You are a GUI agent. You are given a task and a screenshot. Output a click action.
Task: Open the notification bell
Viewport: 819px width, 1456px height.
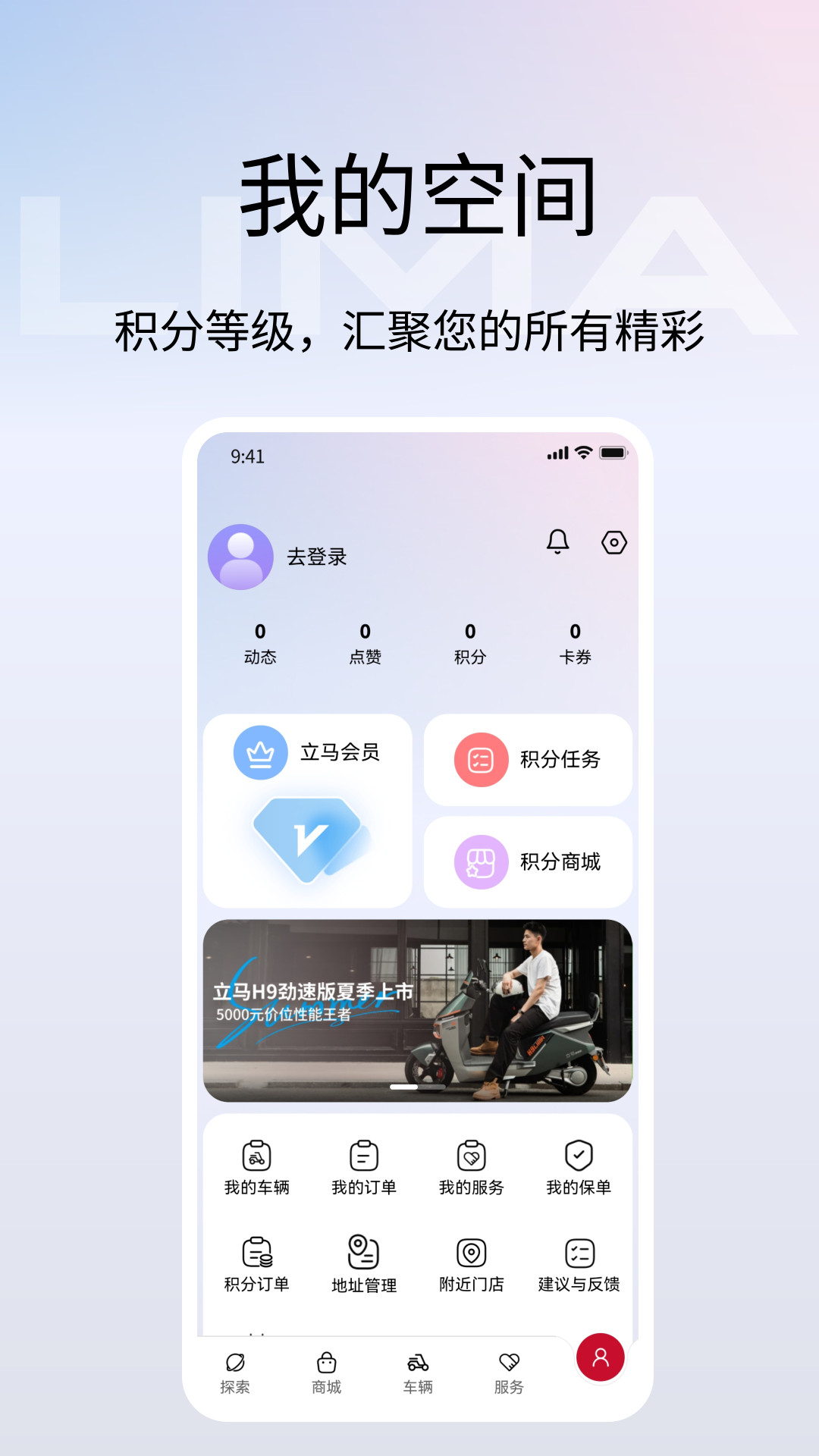pos(559,543)
